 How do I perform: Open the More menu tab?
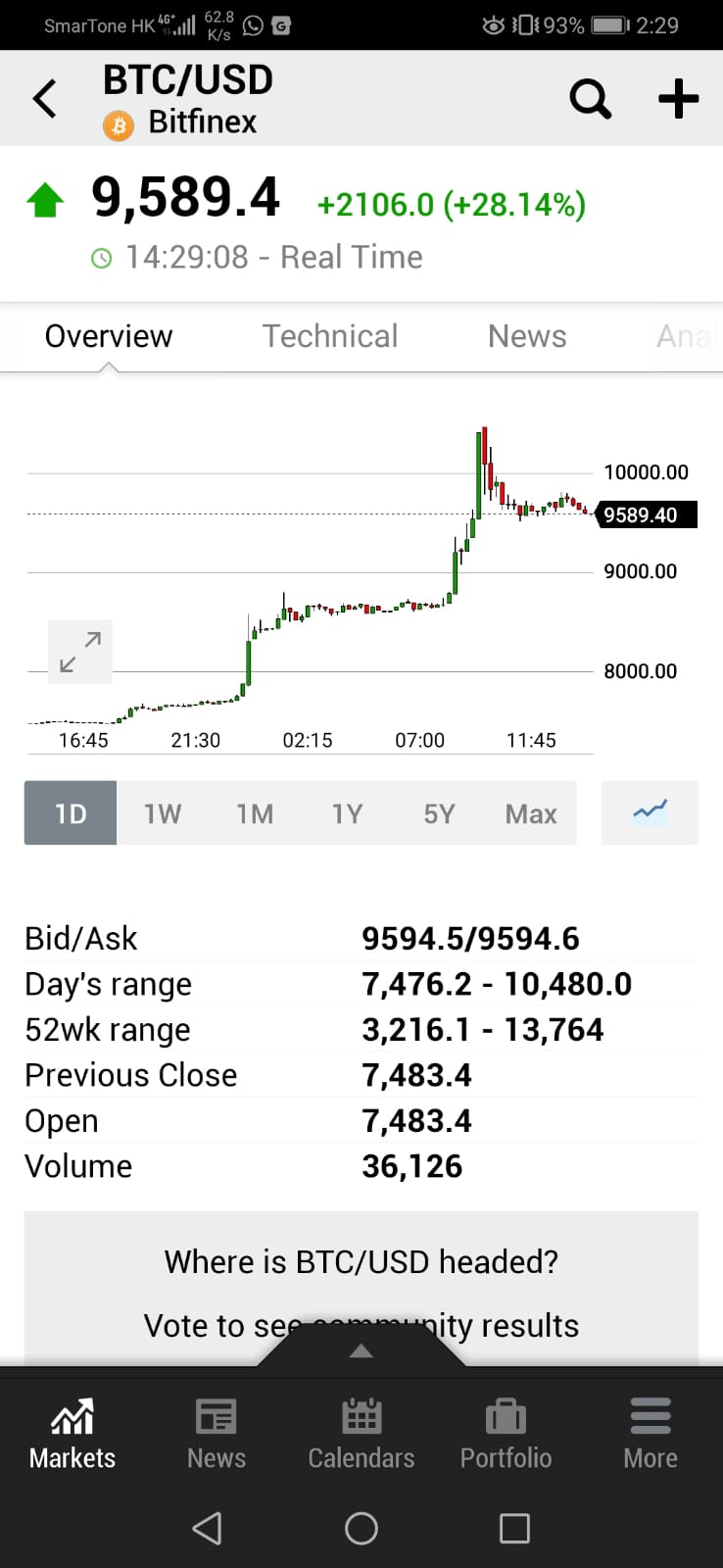click(x=651, y=1434)
